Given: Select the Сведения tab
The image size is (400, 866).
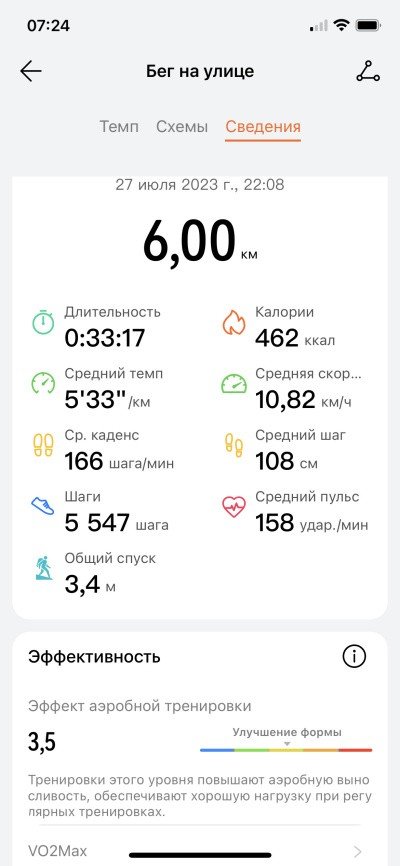Looking at the screenshot, I should tap(263, 128).
